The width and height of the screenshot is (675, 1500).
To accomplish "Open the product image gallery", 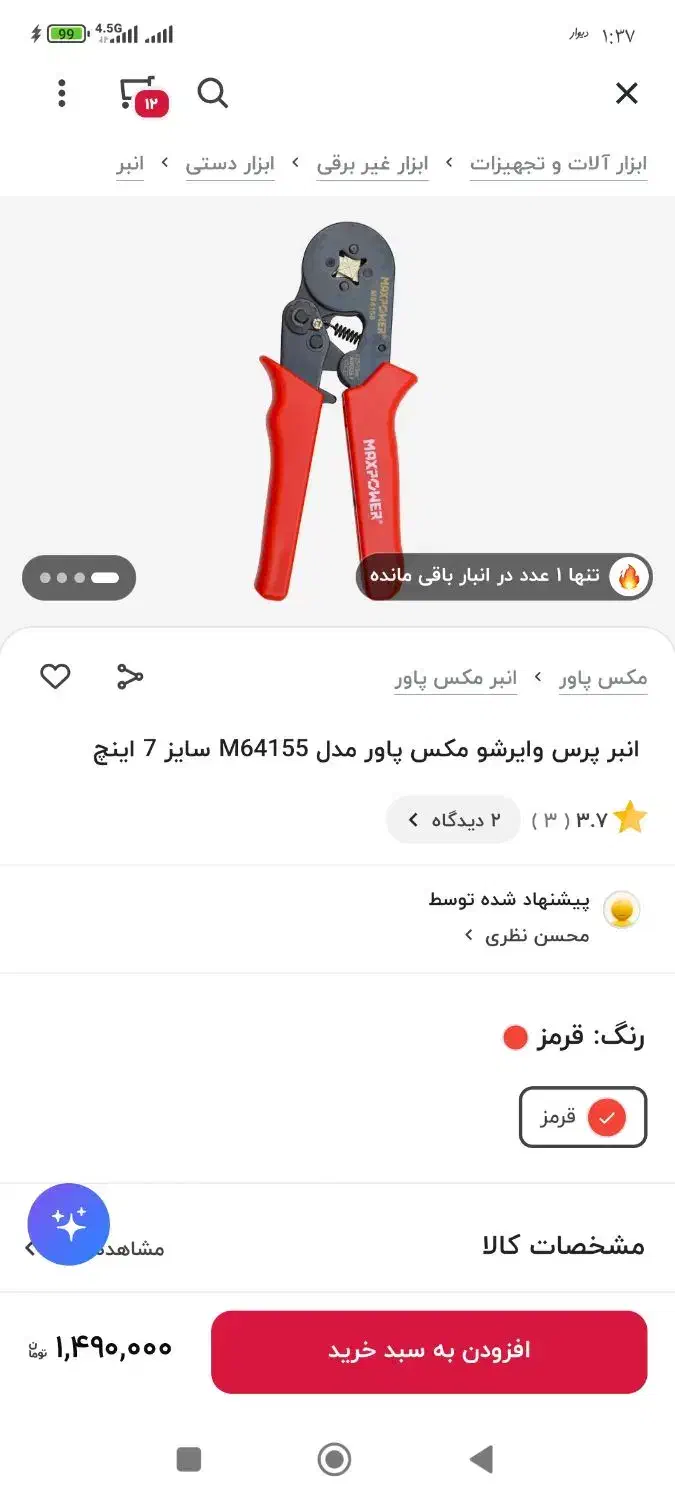I will (x=337, y=410).
